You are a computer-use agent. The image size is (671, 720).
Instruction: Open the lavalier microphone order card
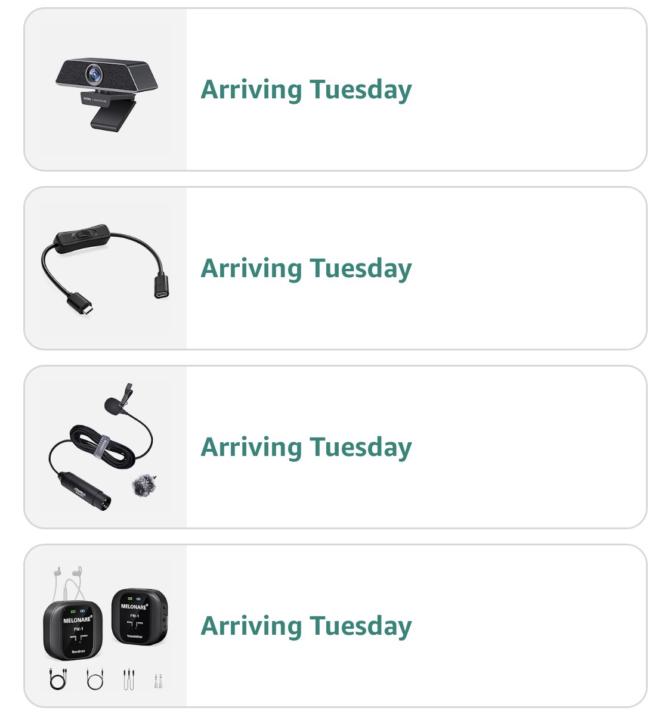335,447
